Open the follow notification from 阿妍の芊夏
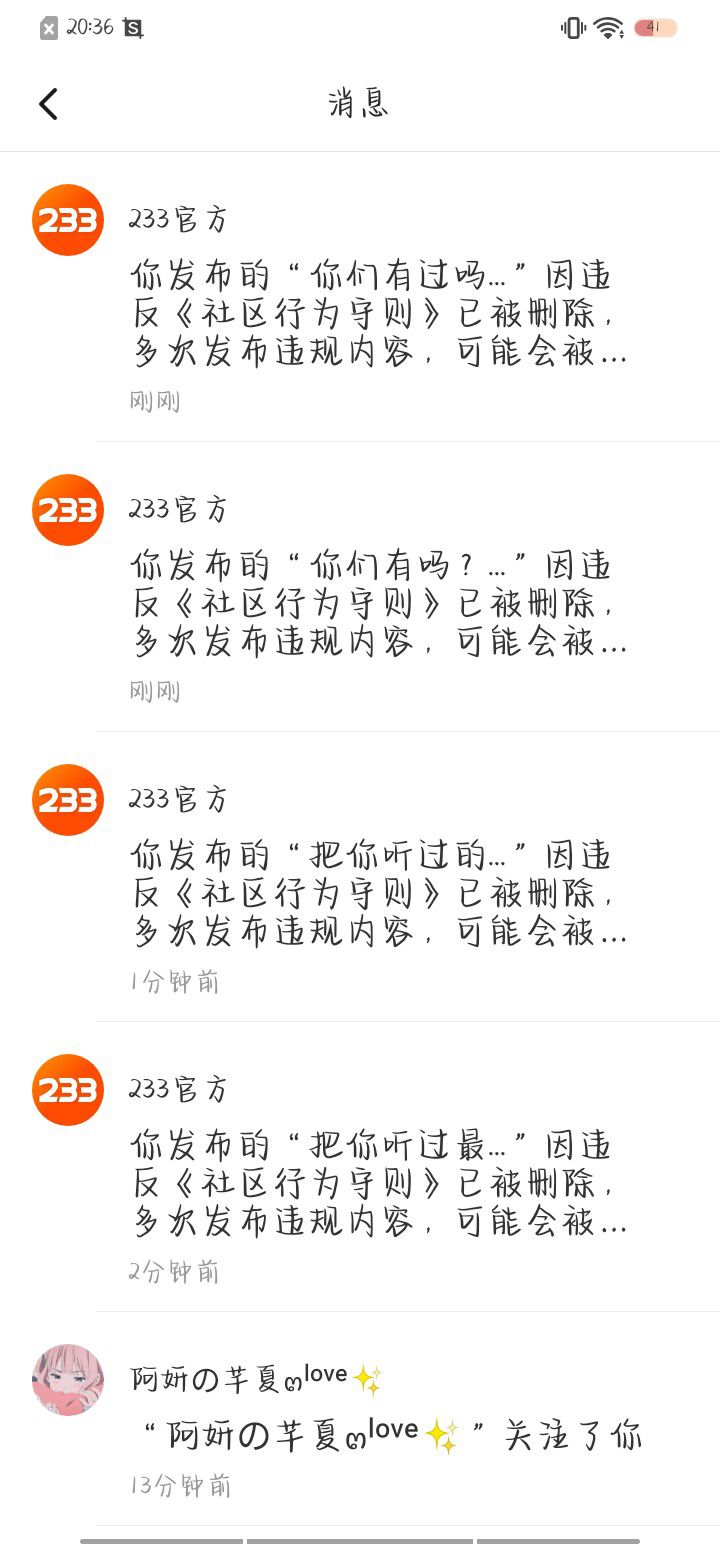 click(360, 1419)
